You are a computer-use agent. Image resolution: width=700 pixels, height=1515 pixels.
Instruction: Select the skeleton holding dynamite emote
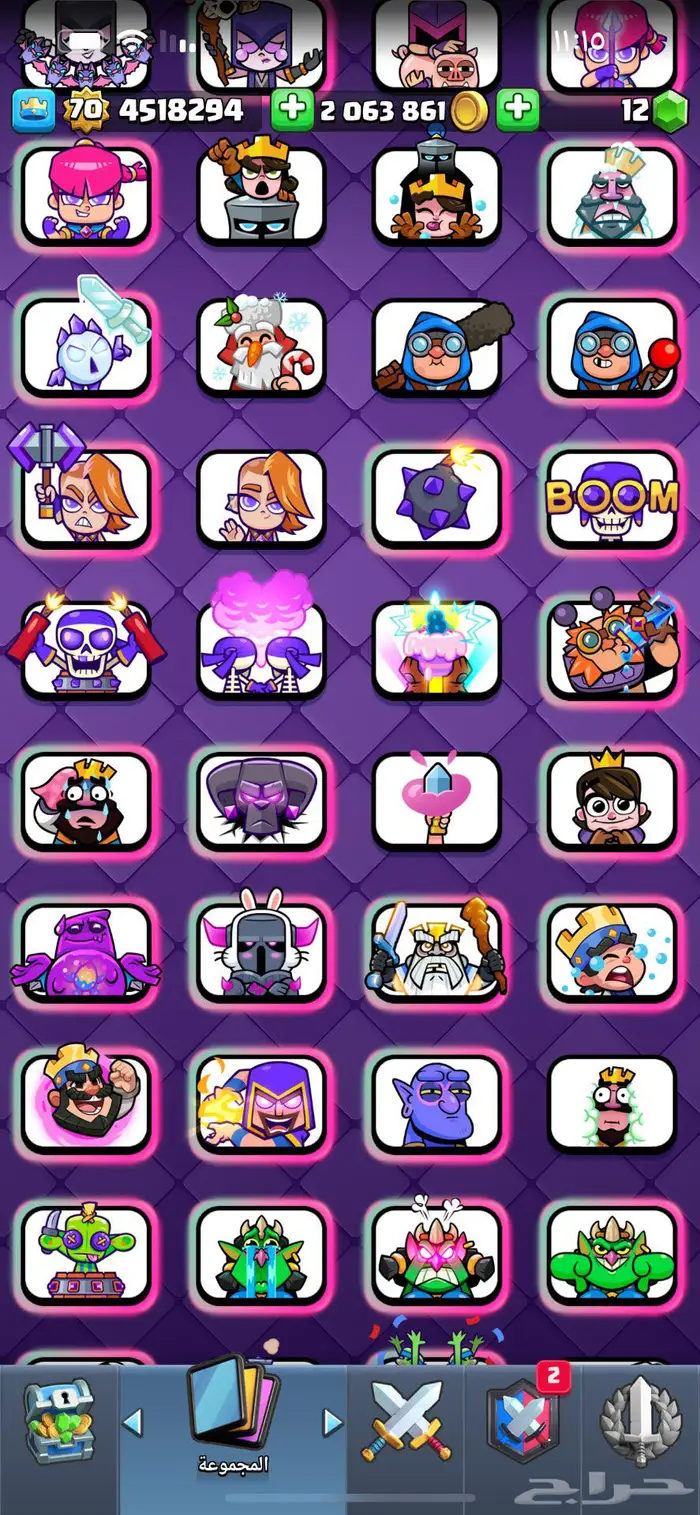coord(86,648)
